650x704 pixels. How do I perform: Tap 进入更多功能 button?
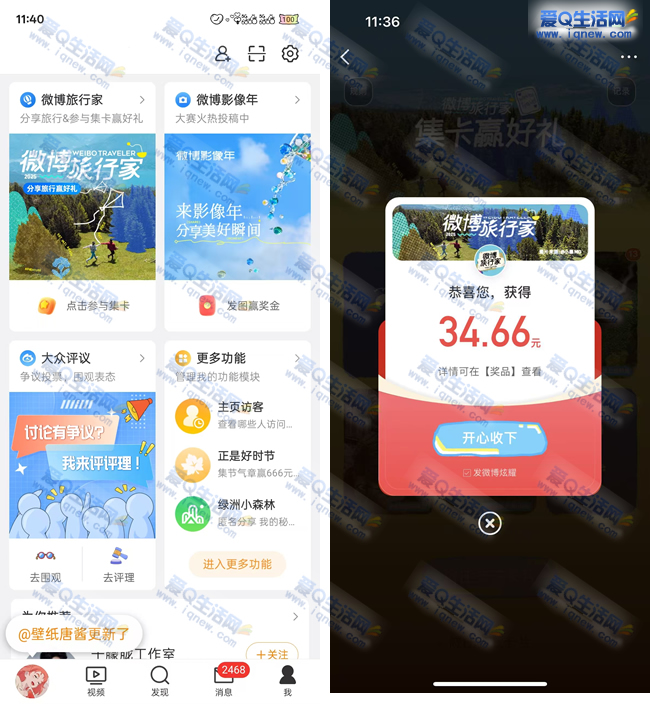237,564
